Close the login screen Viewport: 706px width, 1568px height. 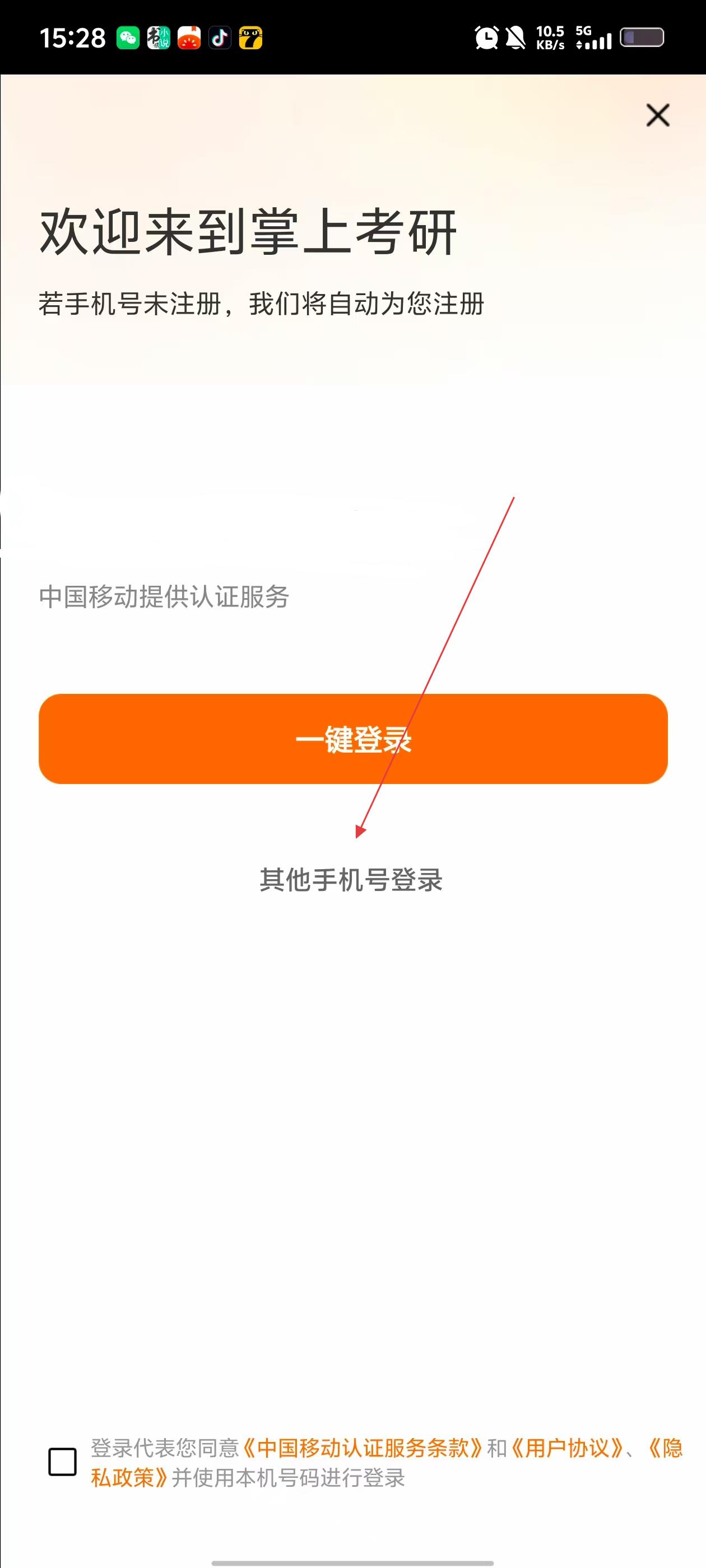(657, 115)
